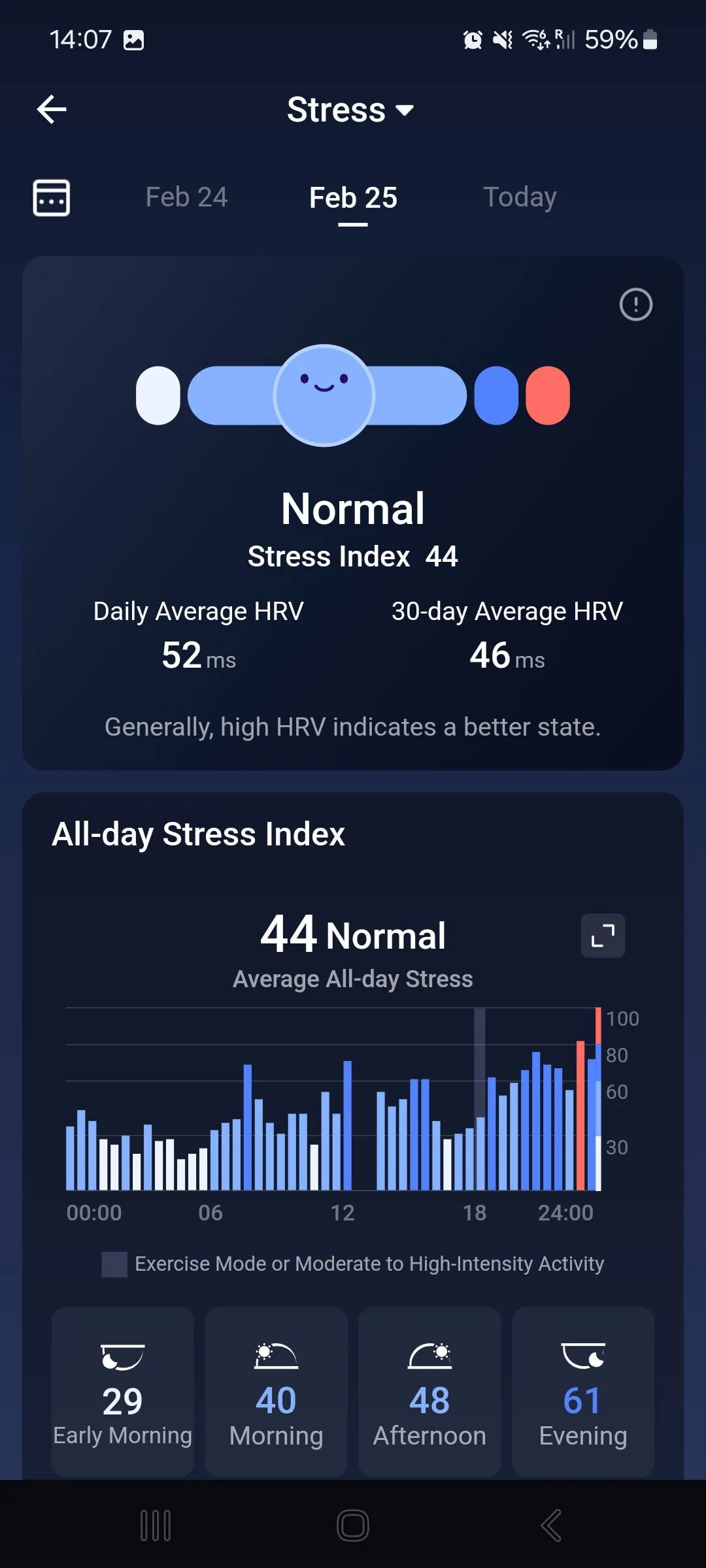Image resolution: width=706 pixels, height=1568 pixels.
Task: Open recent apps from navigation bar
Action: (x=156, y=1526)
